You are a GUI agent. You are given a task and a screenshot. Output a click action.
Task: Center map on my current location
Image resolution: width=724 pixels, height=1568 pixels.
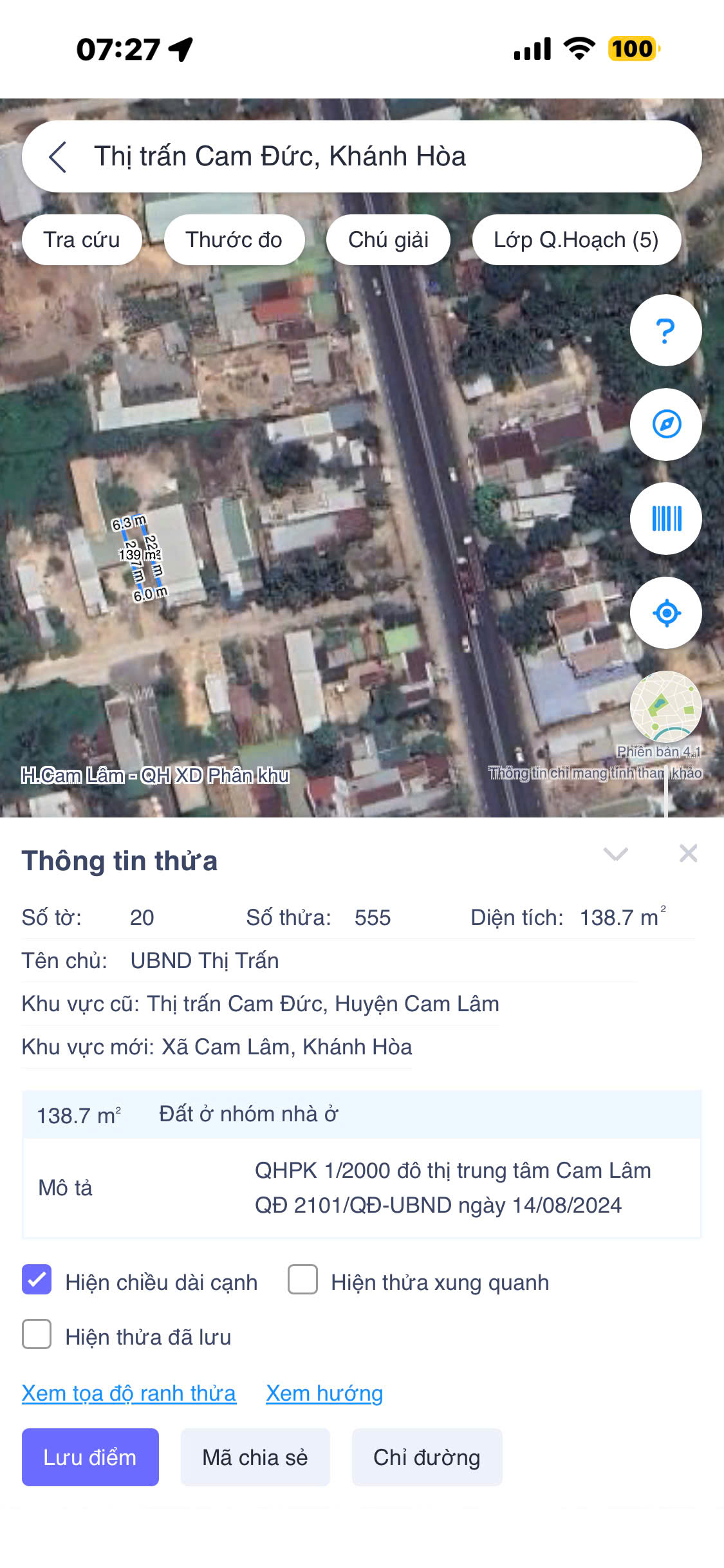click(665, 612)
